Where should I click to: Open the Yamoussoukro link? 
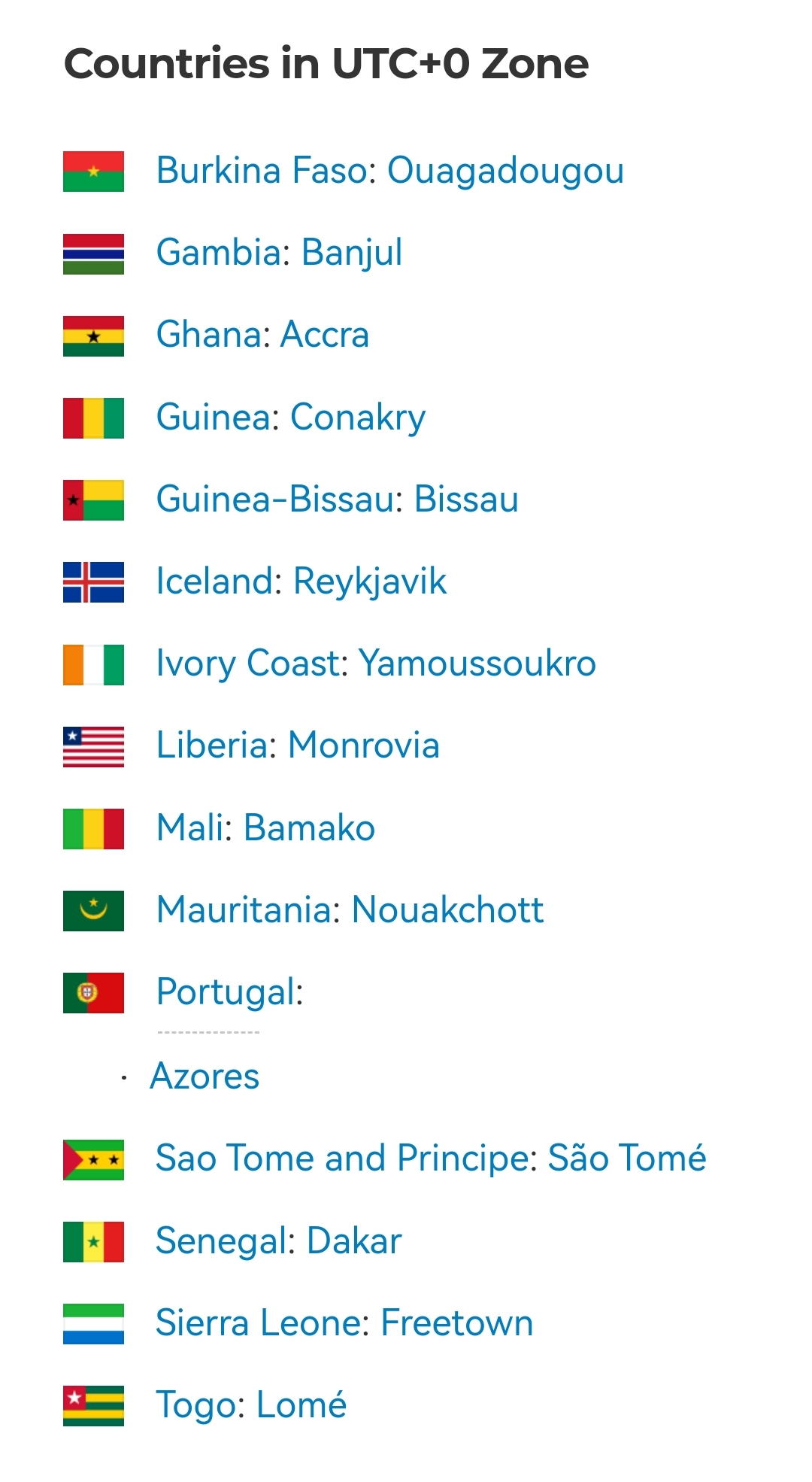point(477,664)
